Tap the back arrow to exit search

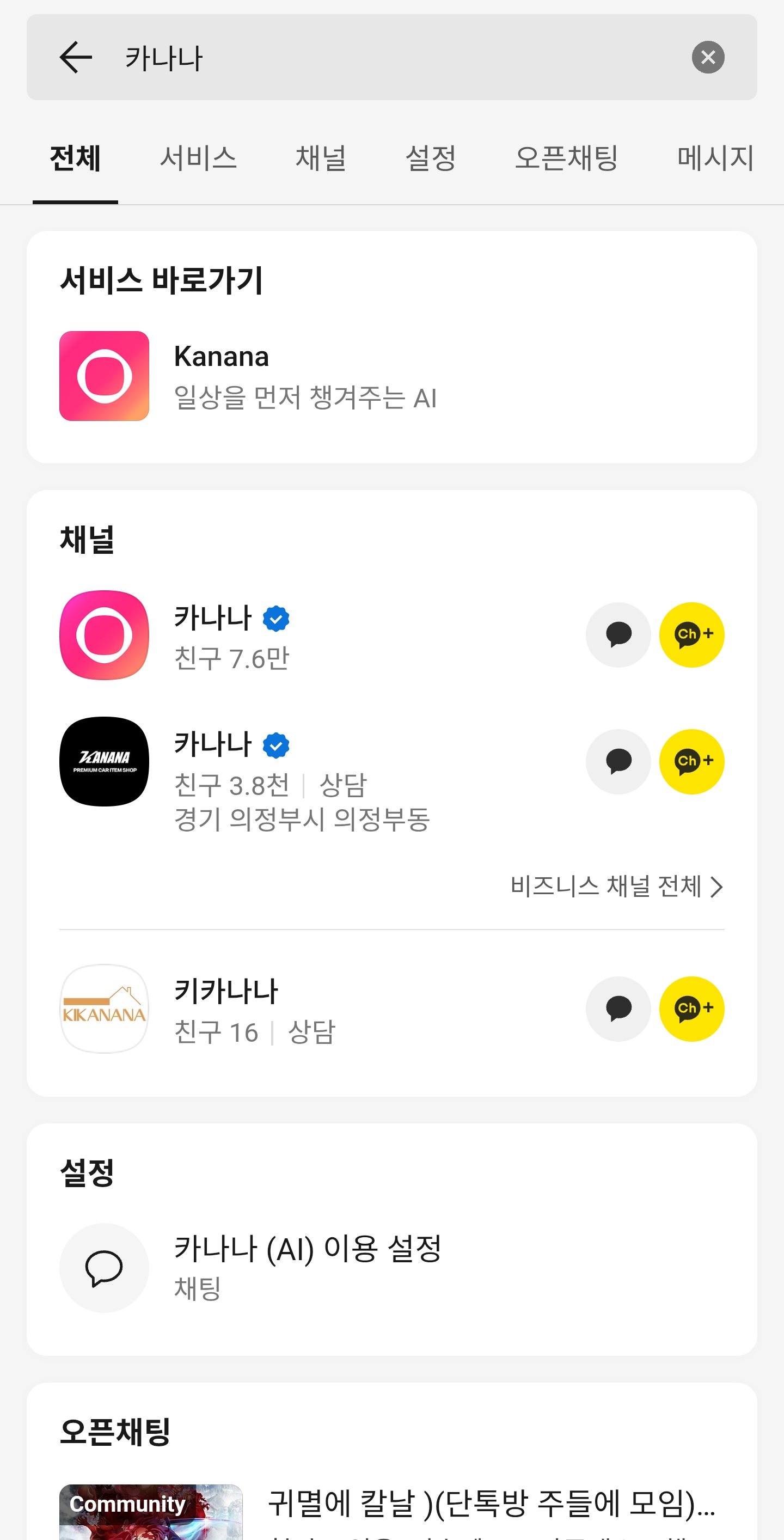(75, 57)
